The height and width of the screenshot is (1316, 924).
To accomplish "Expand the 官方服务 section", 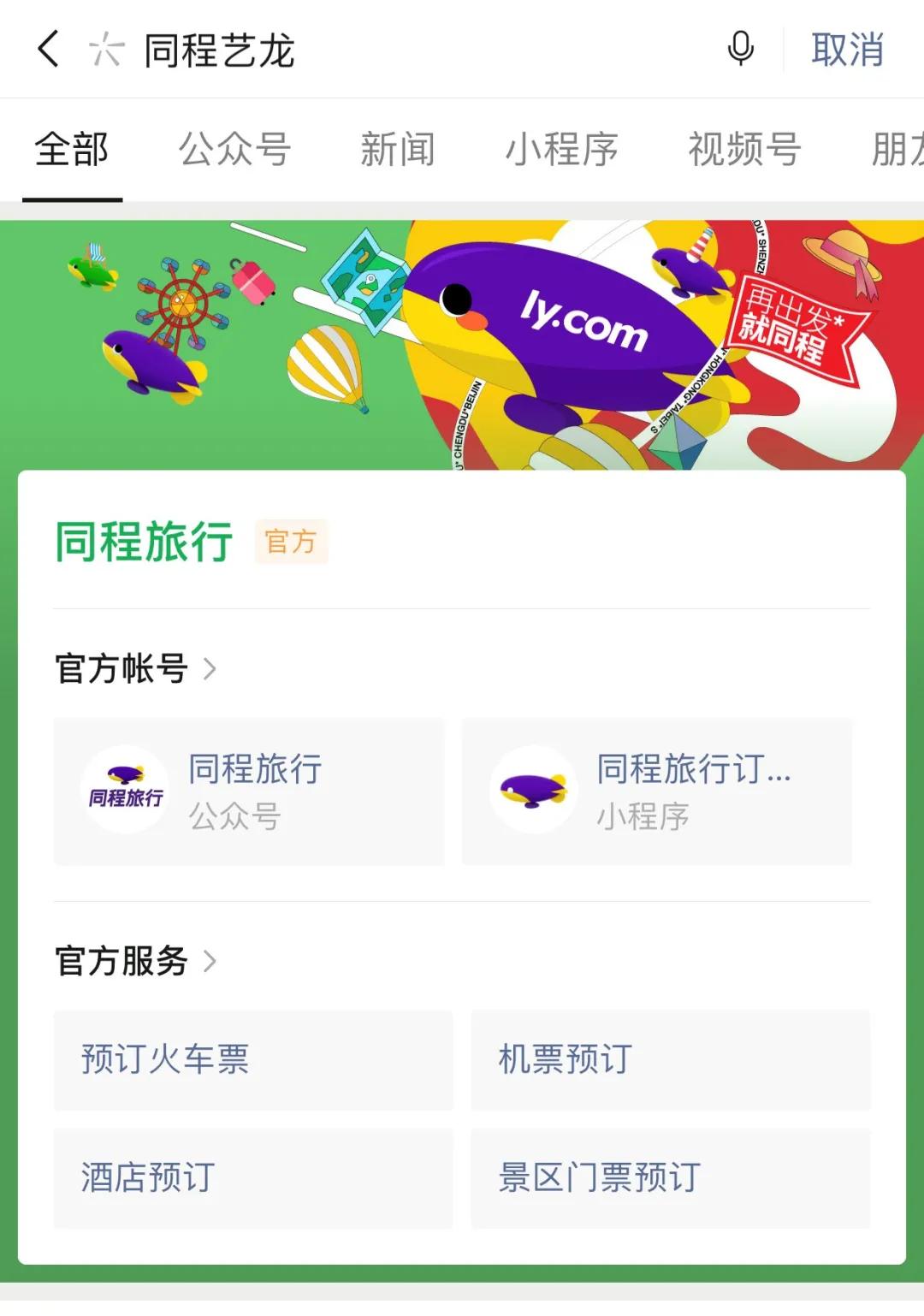I will coord(135,961).
